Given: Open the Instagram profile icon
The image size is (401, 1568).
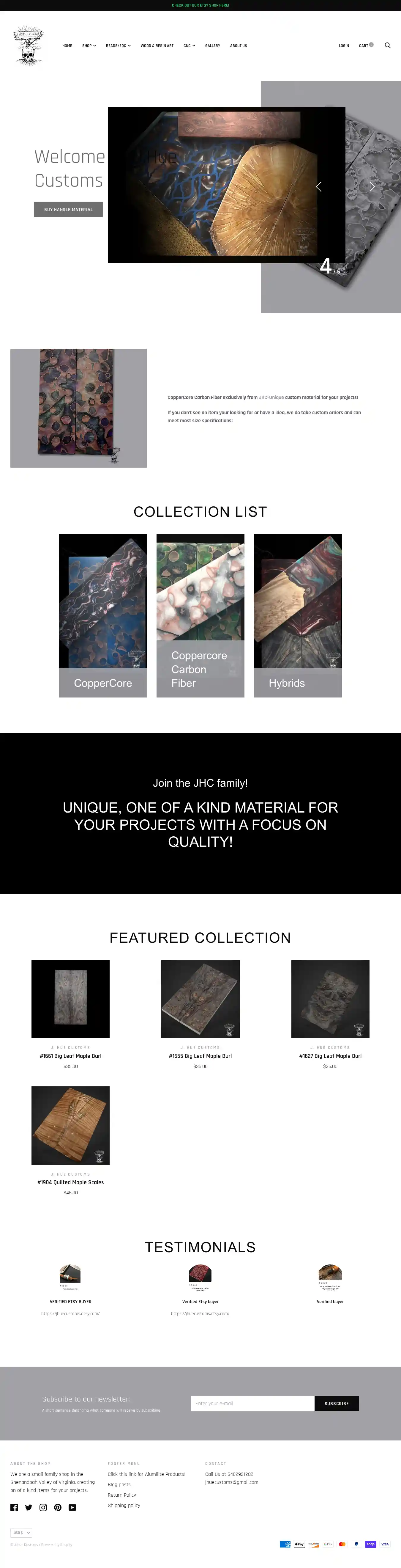Looking at the screenshot, I should (x=43, y=1507).
